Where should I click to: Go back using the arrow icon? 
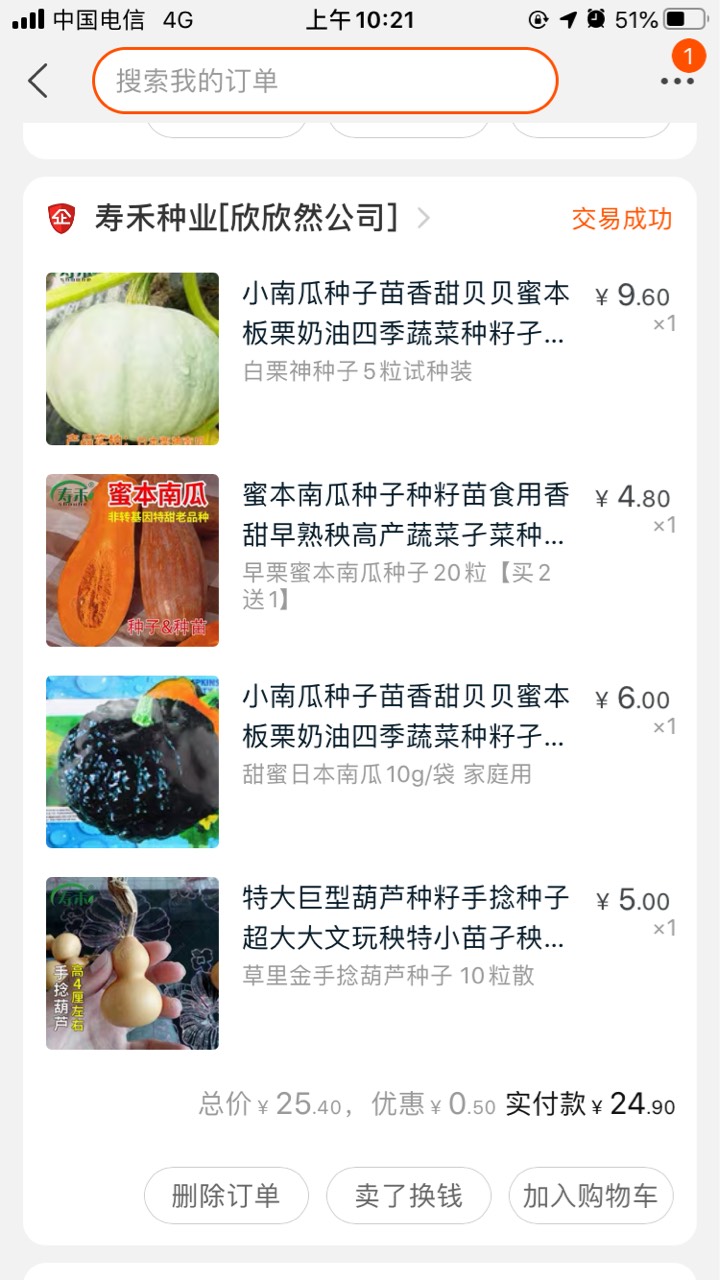(x=38, y=81)
